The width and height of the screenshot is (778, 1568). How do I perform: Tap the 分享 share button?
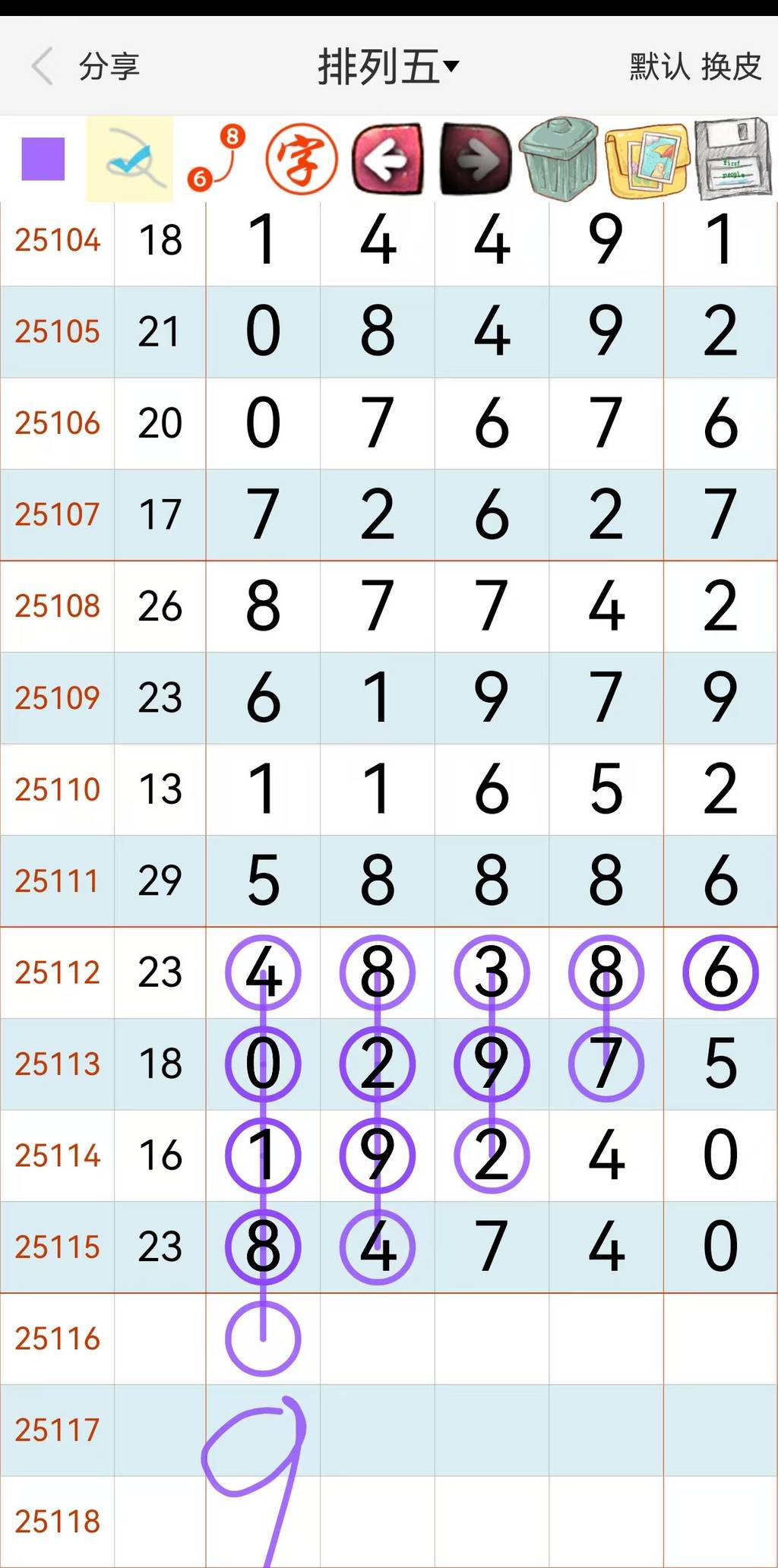109,66
